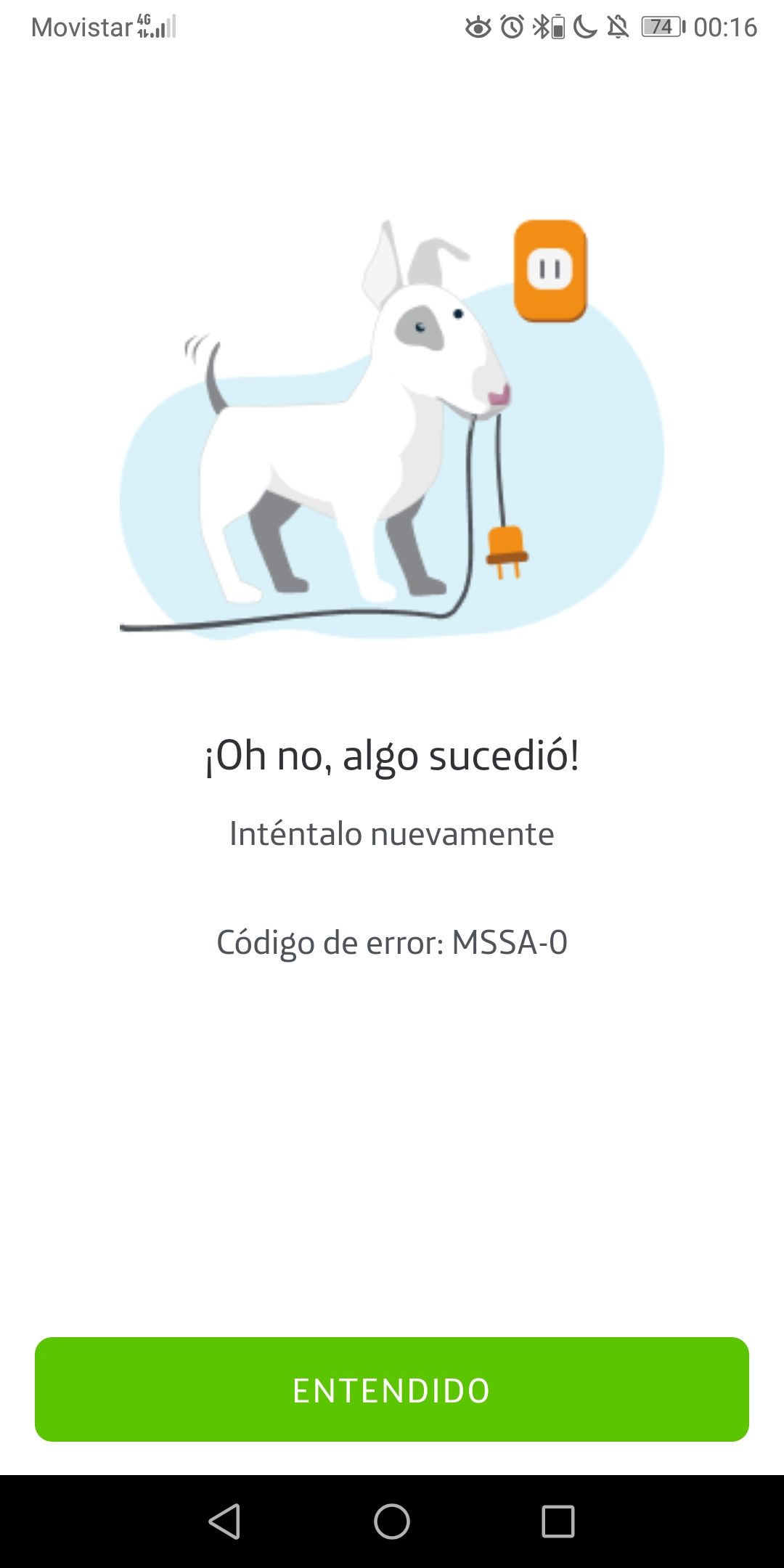
Task: Tap the green ENTENDIDO button
Action: [392, 1389]
